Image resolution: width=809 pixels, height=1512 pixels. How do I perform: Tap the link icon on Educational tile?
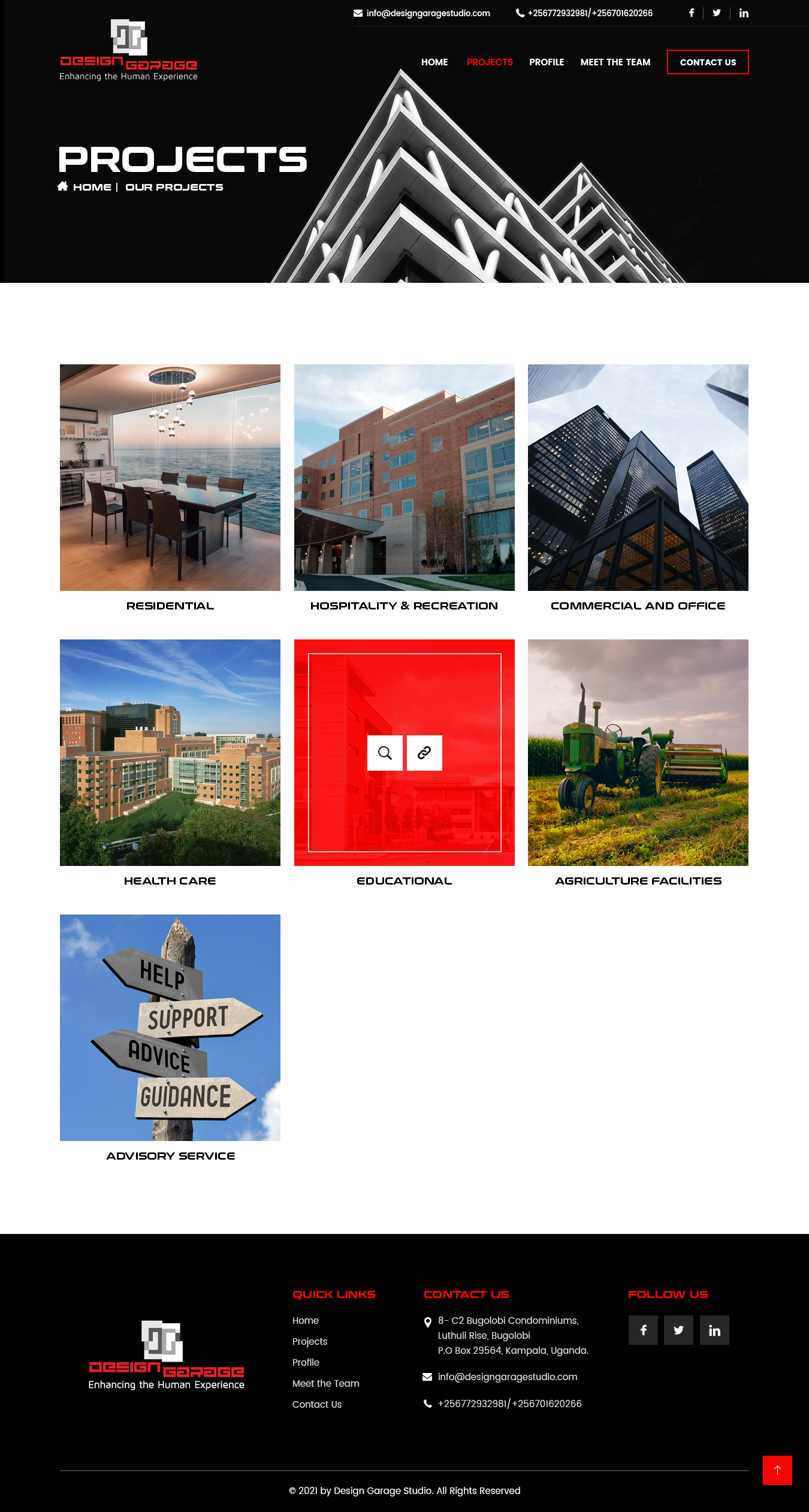click(424, 753)
